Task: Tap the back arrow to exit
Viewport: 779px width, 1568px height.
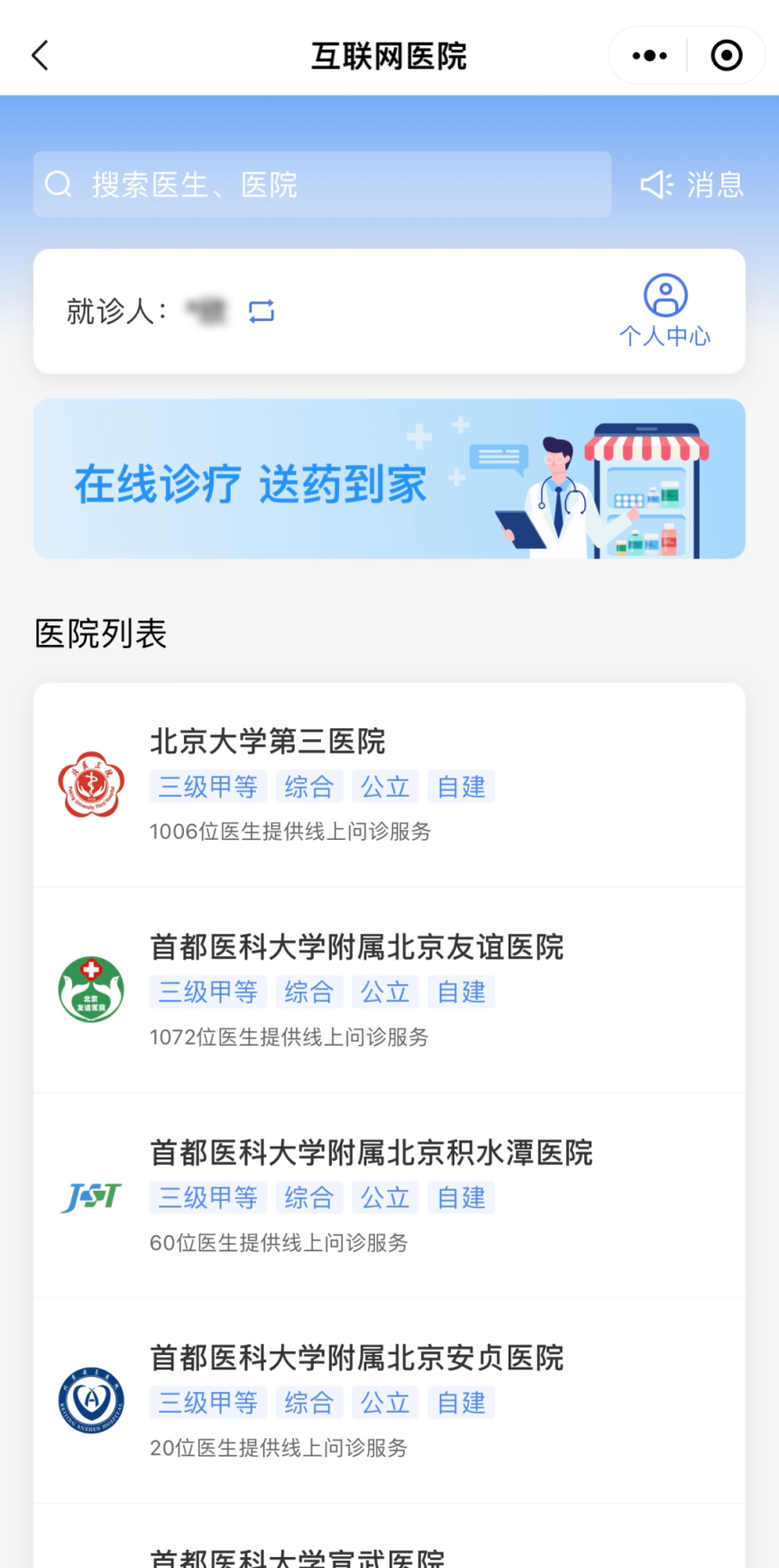Action: pos(39,54)
